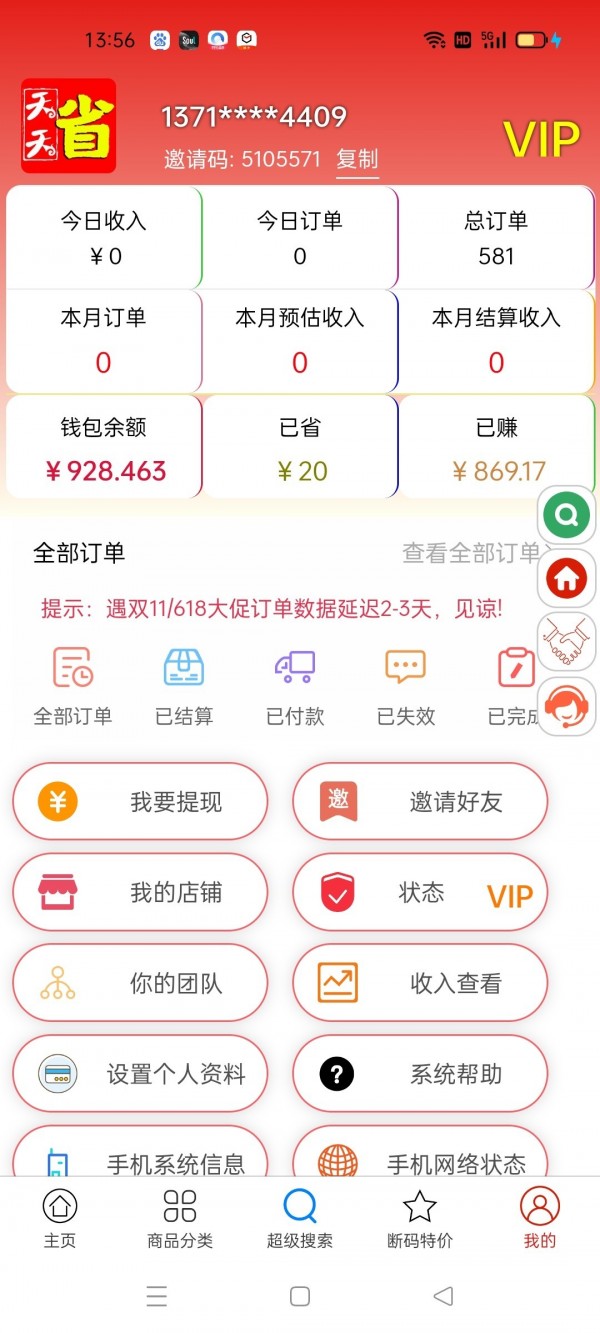
Task: Open 查看全部订单 link
Action: (x=468, y=552)
